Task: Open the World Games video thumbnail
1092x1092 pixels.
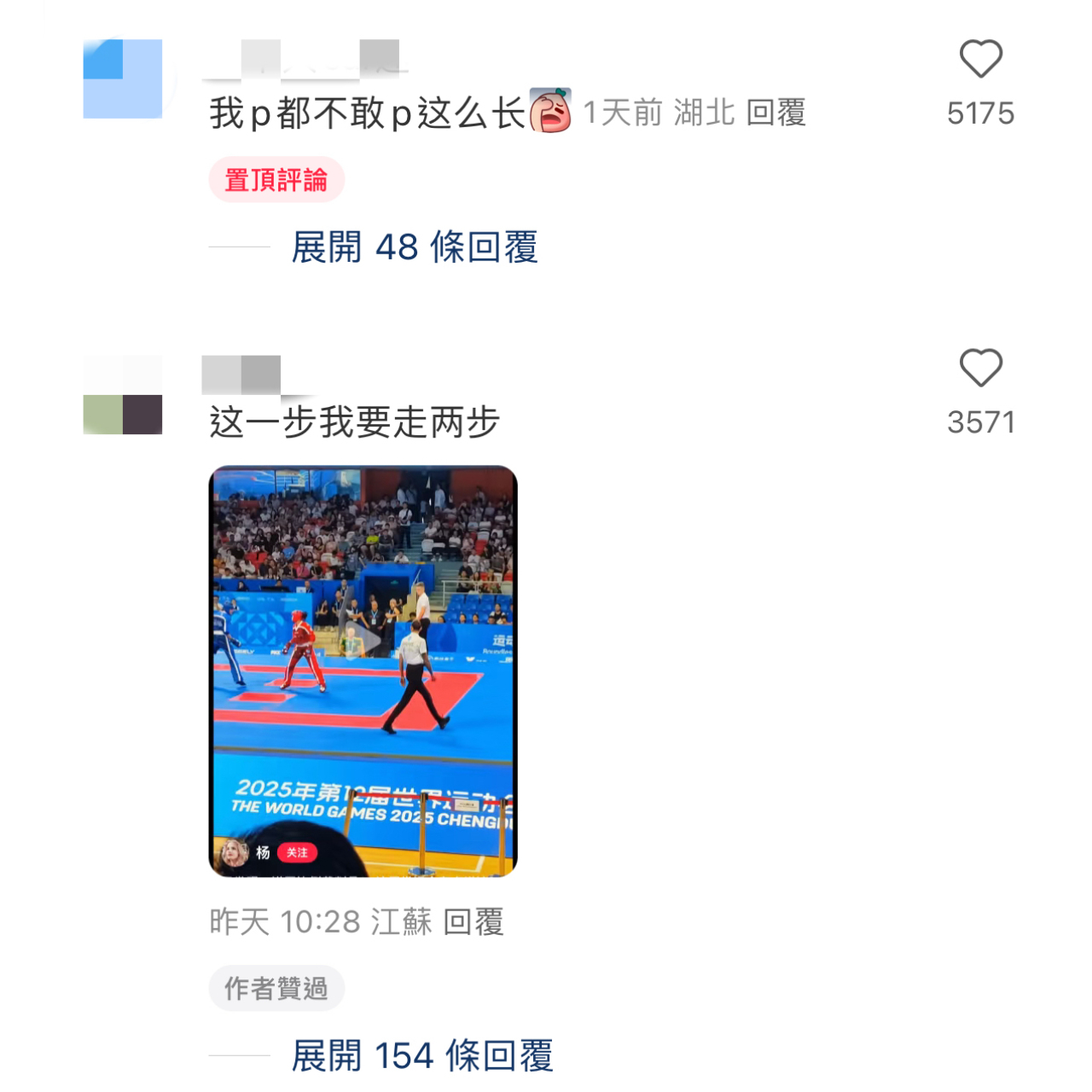Action: (x=363, y=671)
